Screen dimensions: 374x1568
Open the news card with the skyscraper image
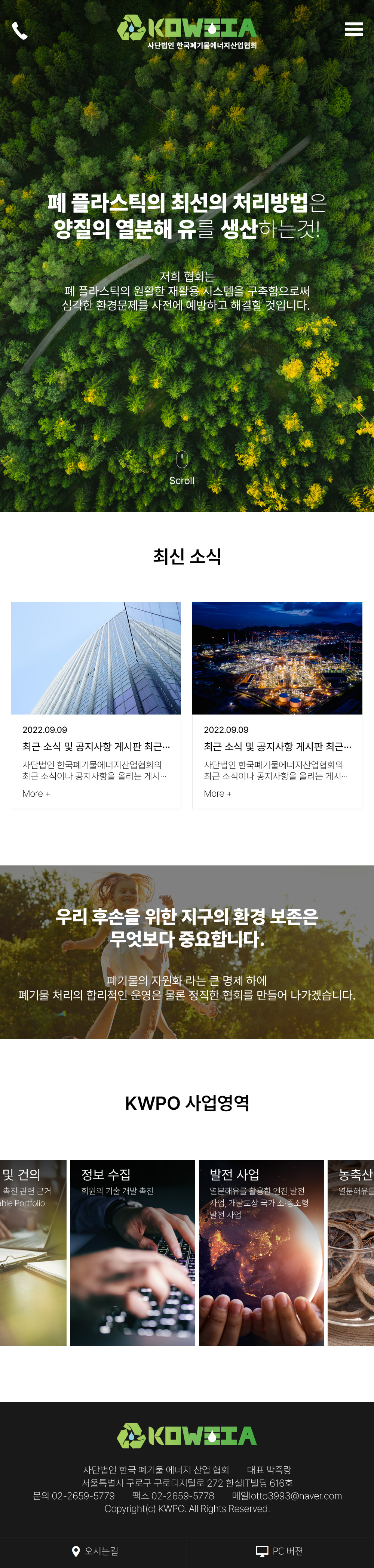(96, 658)
